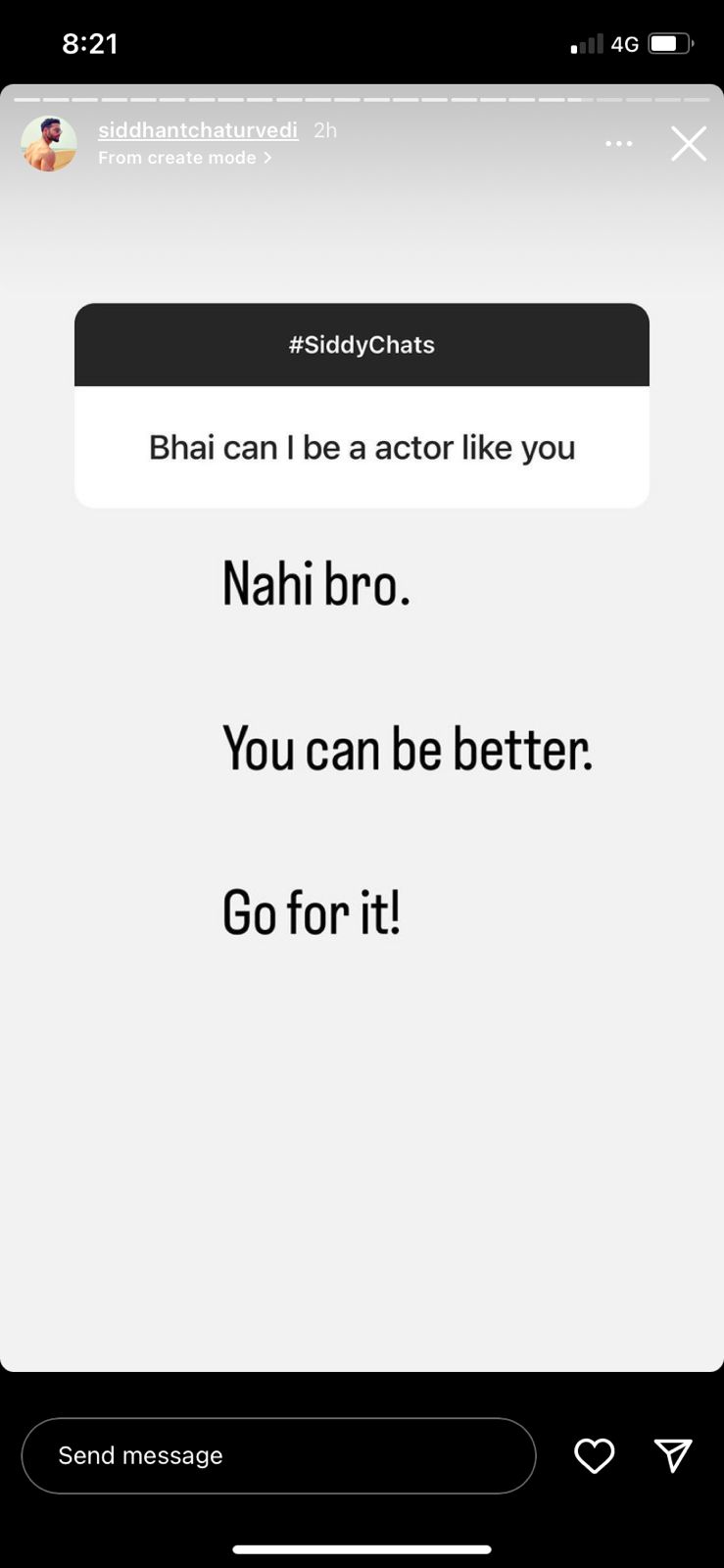The image size is (724, 1568).
Task: Open the "From create mode" link
Action: pos(184,158)
